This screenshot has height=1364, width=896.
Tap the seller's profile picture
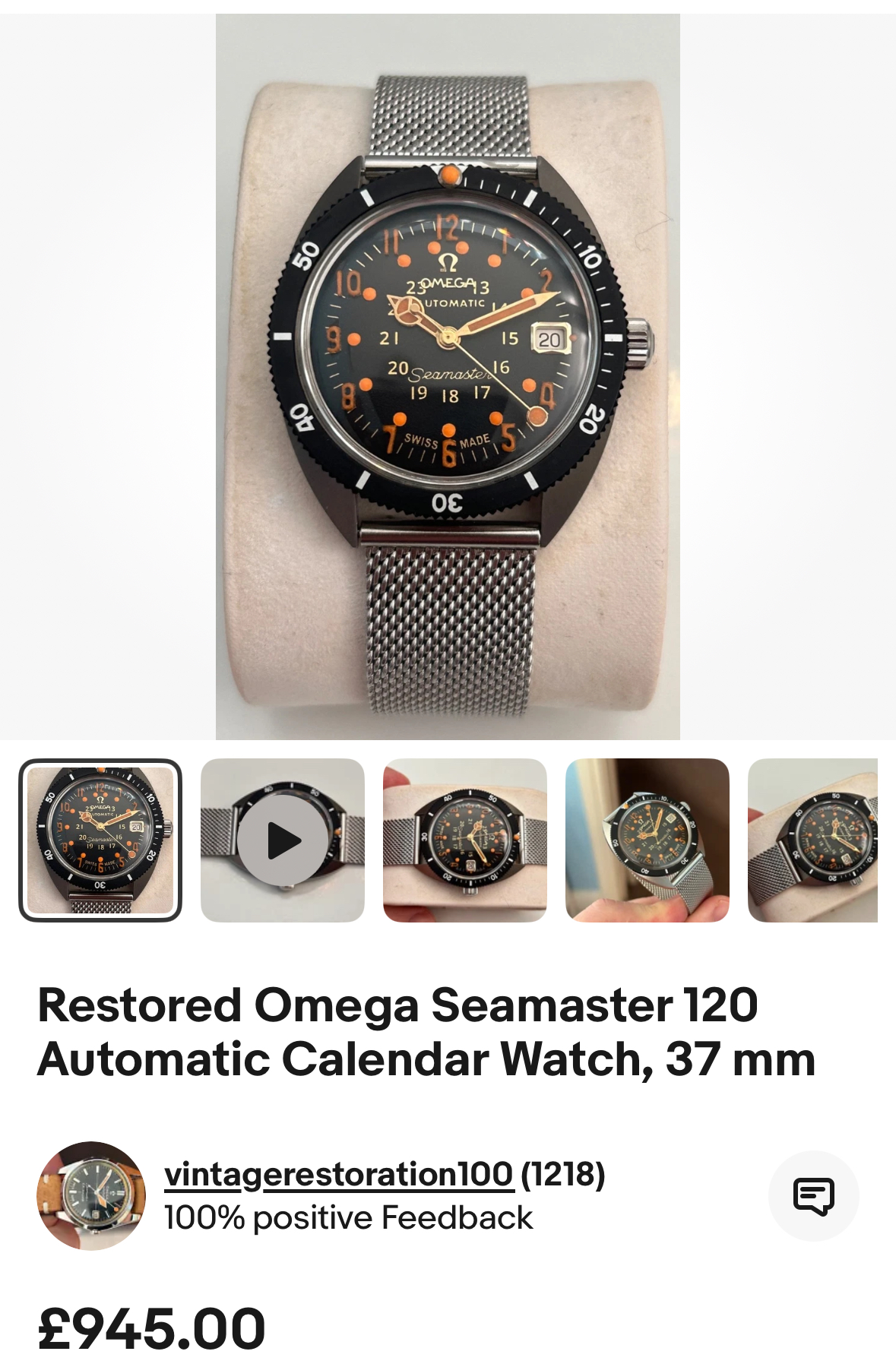pos(91,1195)
